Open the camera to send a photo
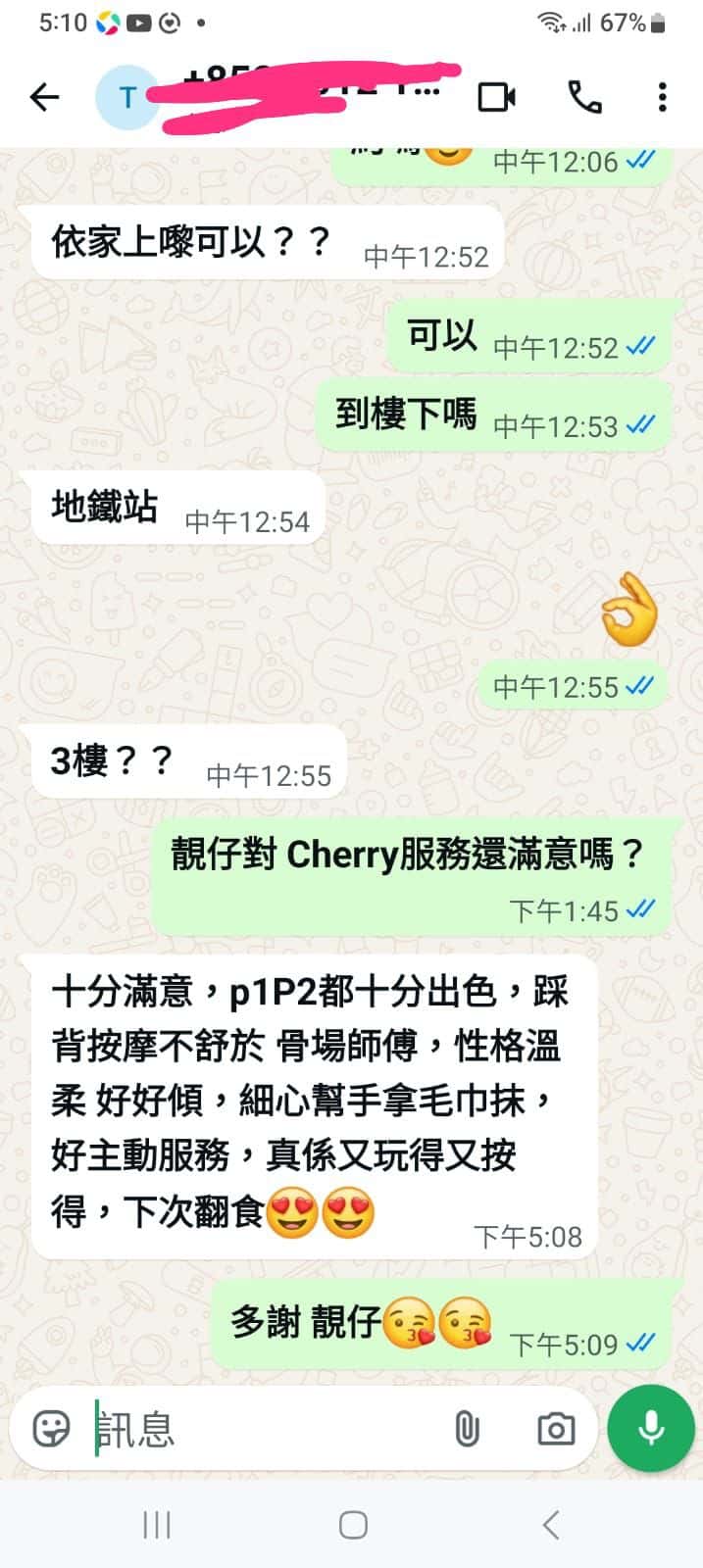Viewport: 703px width, 1568px height. (x=556, y=1429)
